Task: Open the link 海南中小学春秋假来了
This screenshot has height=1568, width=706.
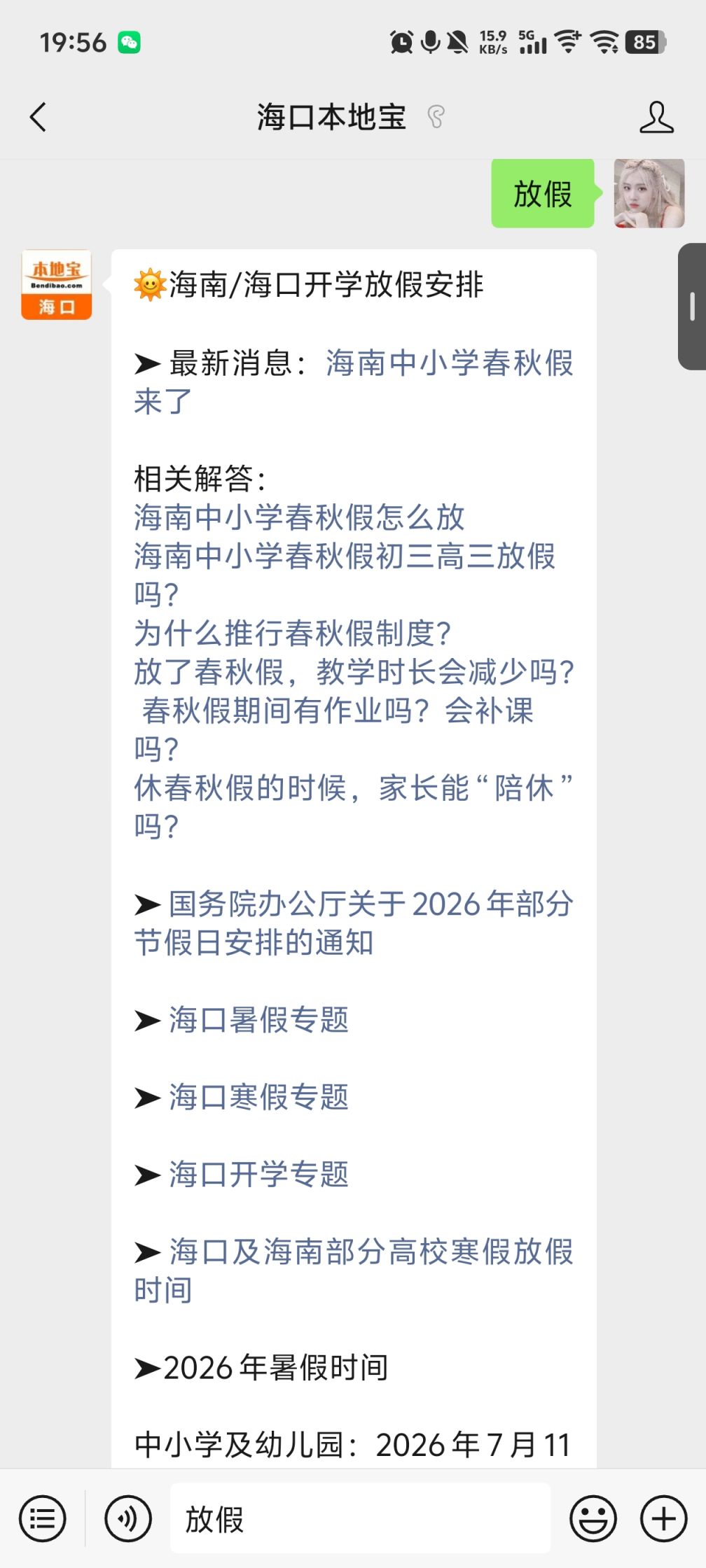Action: pyautogui.click(x=354, y=382)
